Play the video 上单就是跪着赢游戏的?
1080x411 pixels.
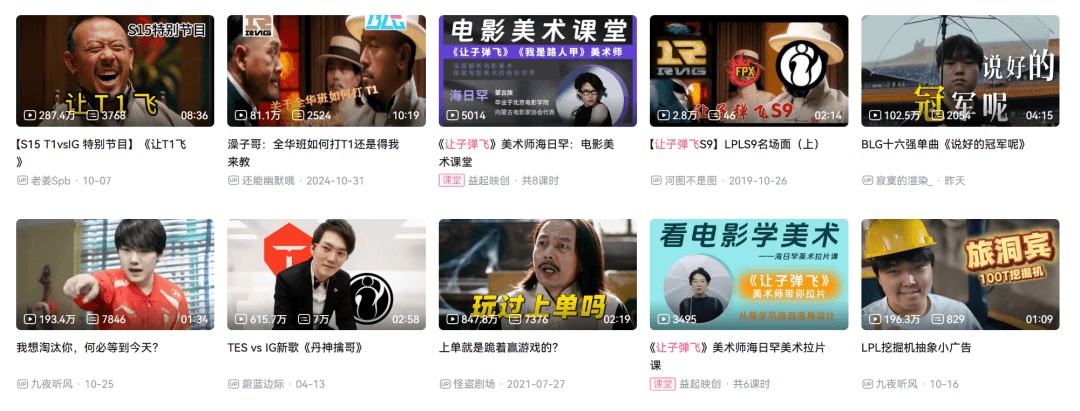tap(537, 274)
